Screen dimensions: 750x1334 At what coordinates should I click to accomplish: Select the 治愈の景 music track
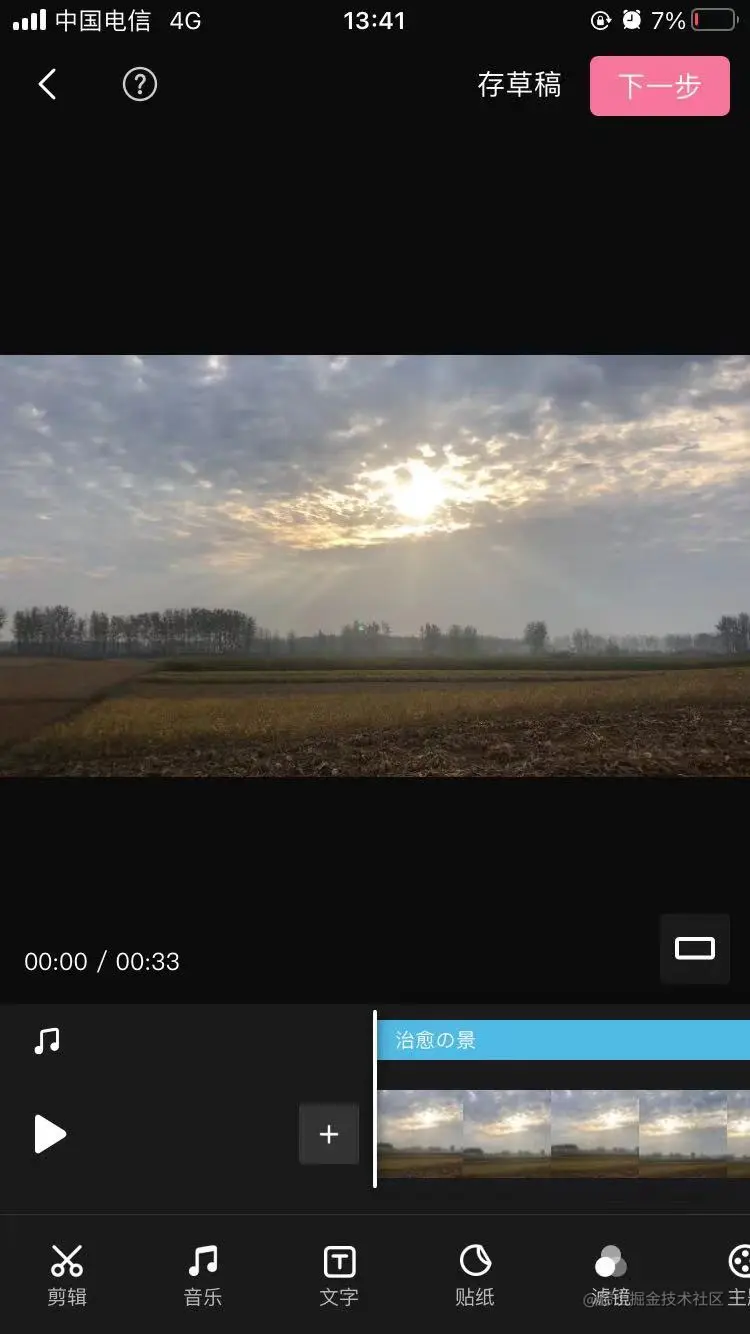click(562, 1040)
